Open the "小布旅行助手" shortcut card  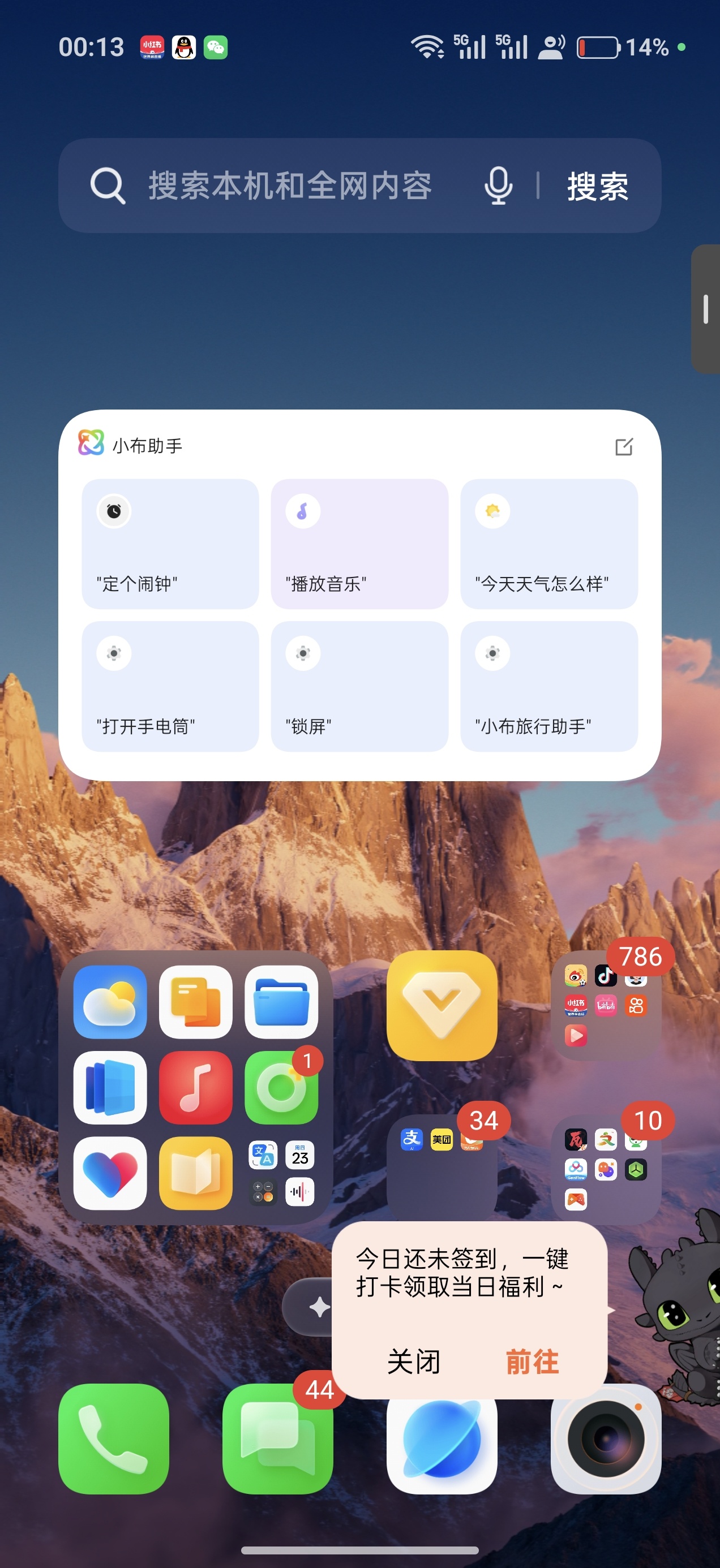549,686
